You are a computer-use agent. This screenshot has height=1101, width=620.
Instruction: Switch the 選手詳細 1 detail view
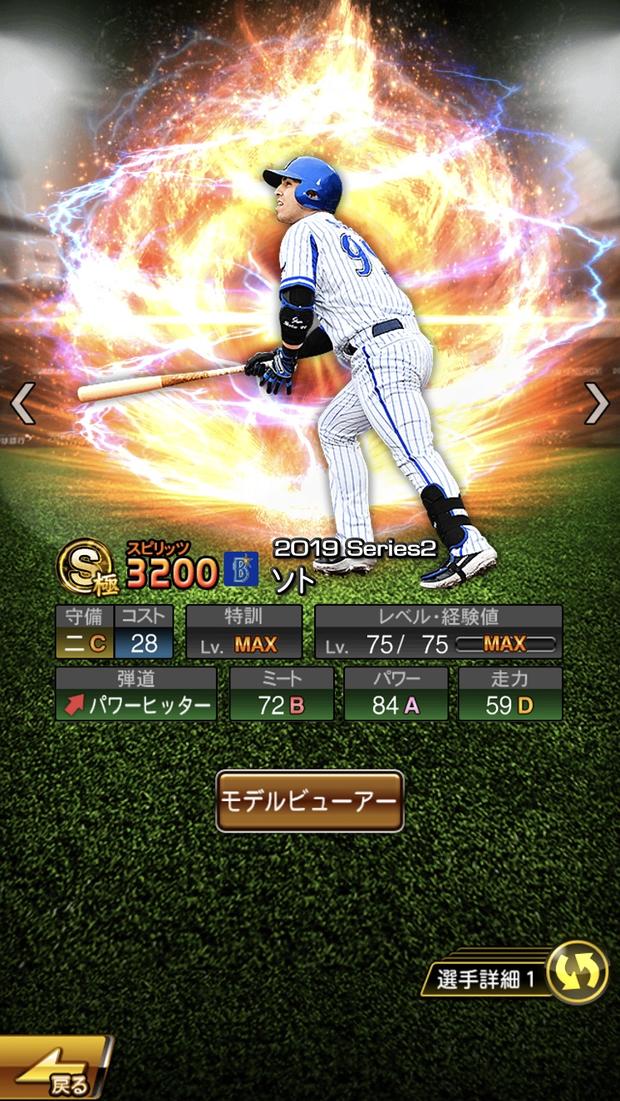[x=577, y=973]
